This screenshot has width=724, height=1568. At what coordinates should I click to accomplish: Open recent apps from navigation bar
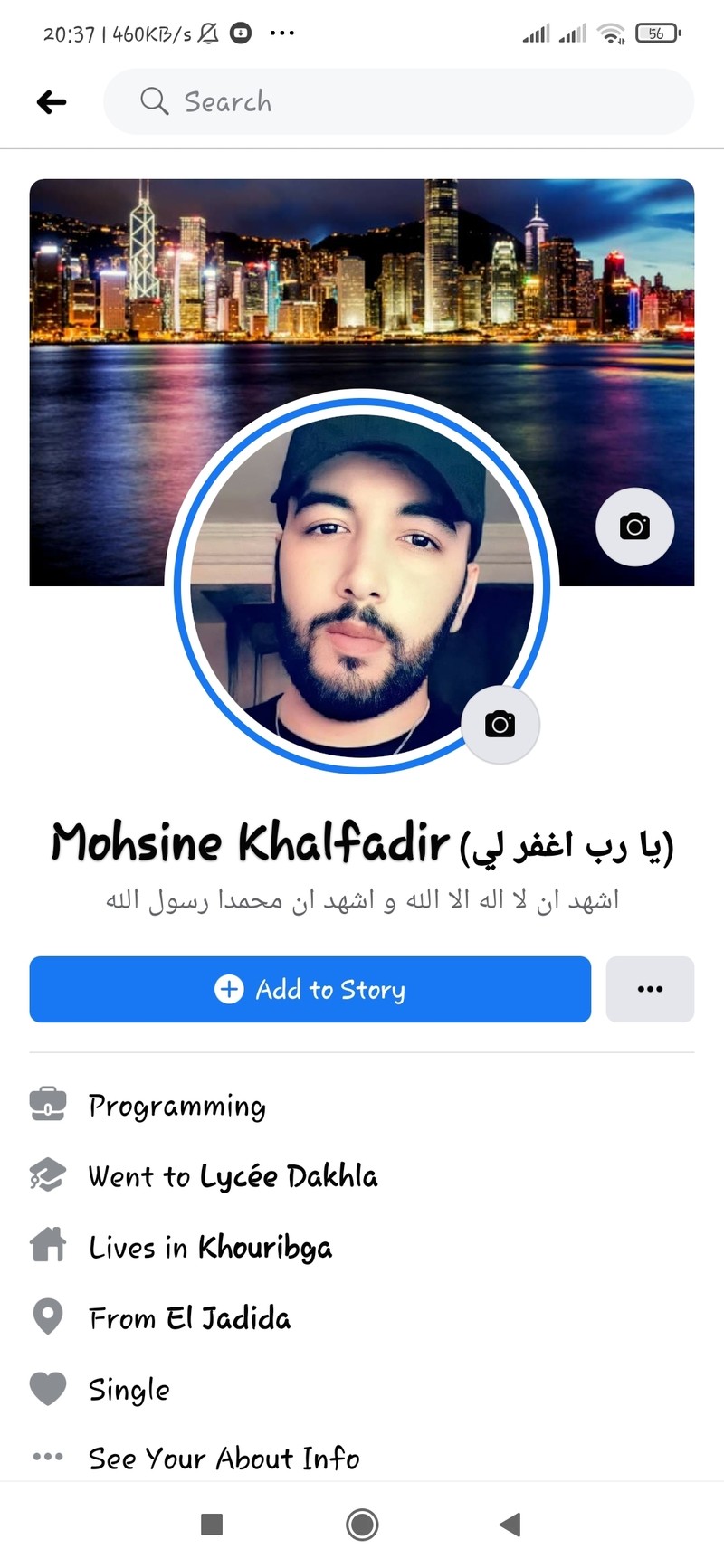click(x=212, y=1525)
